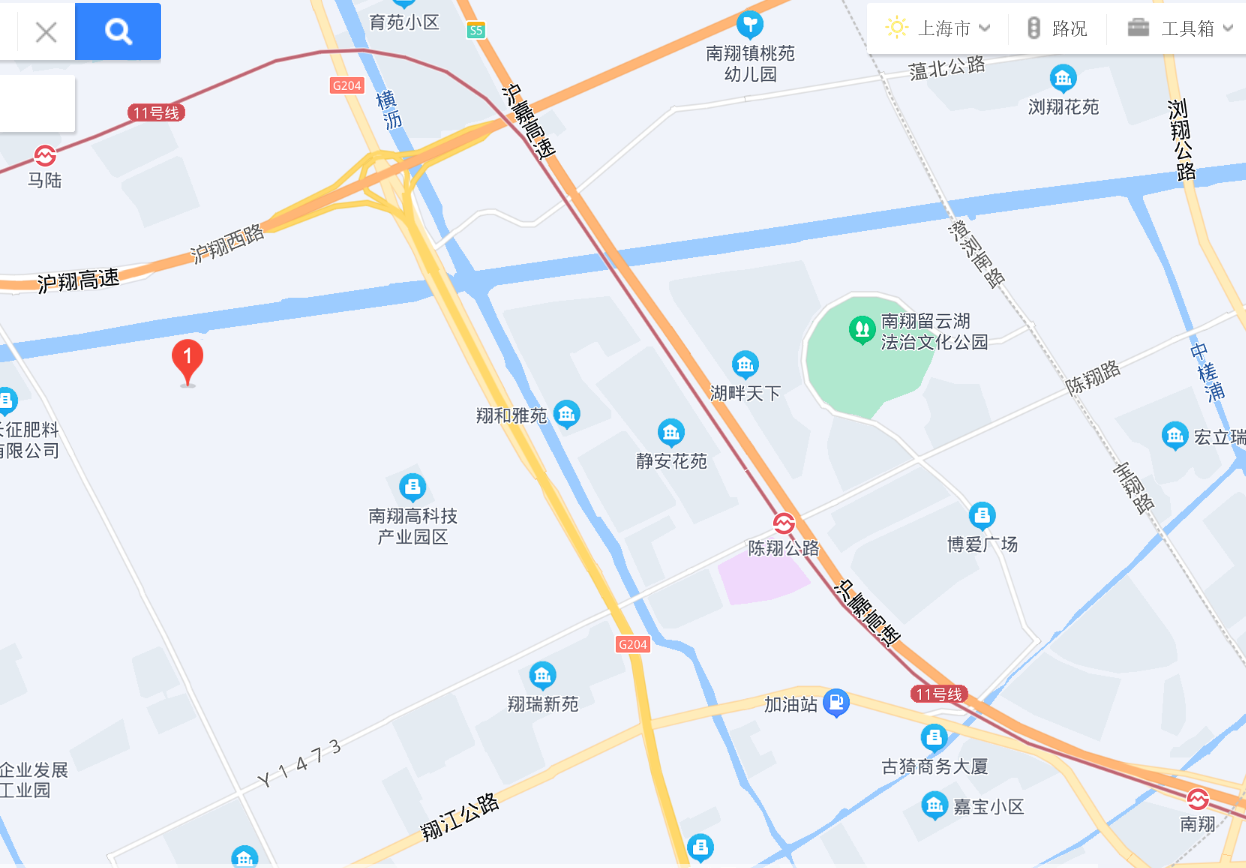Tap the blue search button
The image size is (1246, 868).
click(118, 32)
